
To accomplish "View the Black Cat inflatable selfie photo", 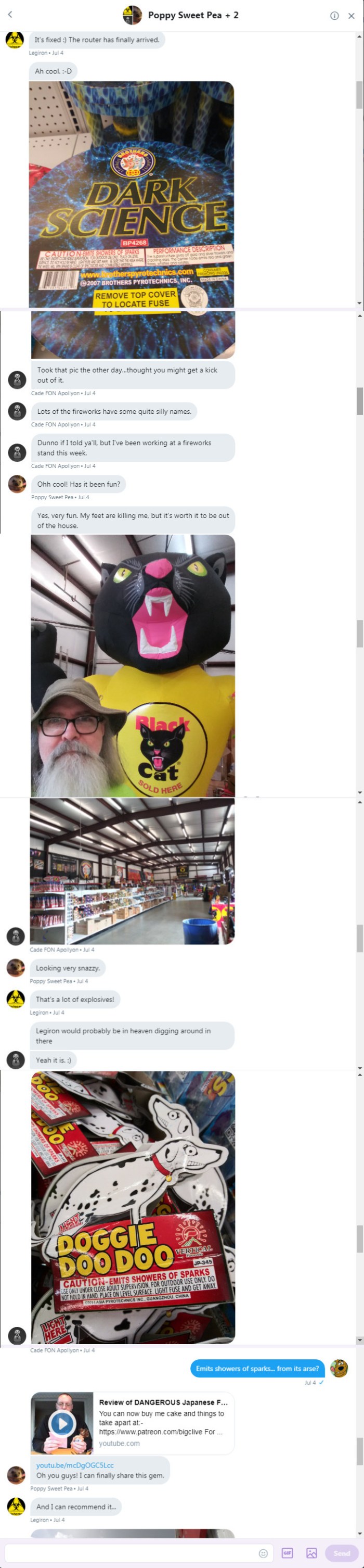I will pos(133,665).
